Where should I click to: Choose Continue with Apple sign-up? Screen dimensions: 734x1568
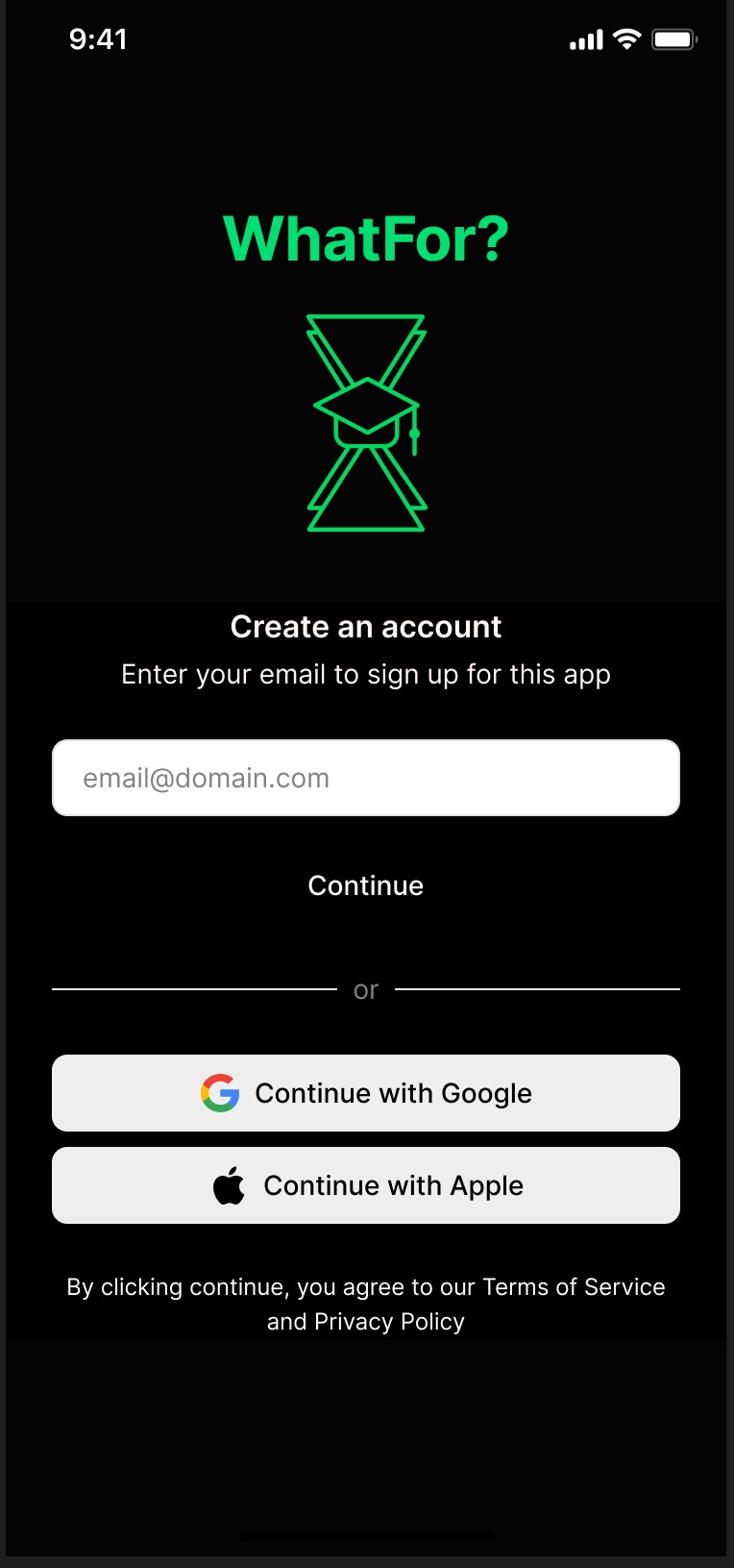tap(365, 1185)
